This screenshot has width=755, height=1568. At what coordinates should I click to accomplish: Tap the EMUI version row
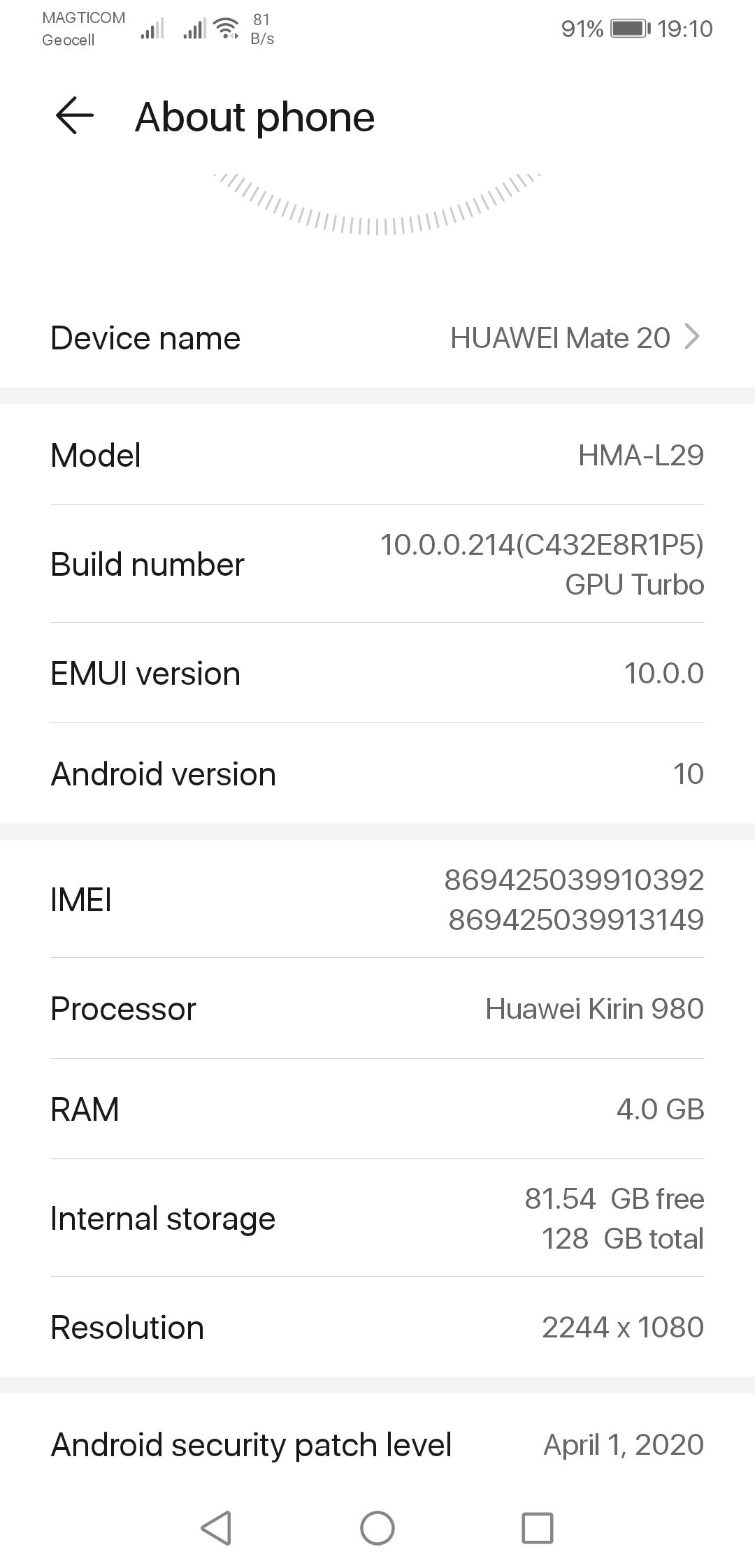[x=377, y=672]
